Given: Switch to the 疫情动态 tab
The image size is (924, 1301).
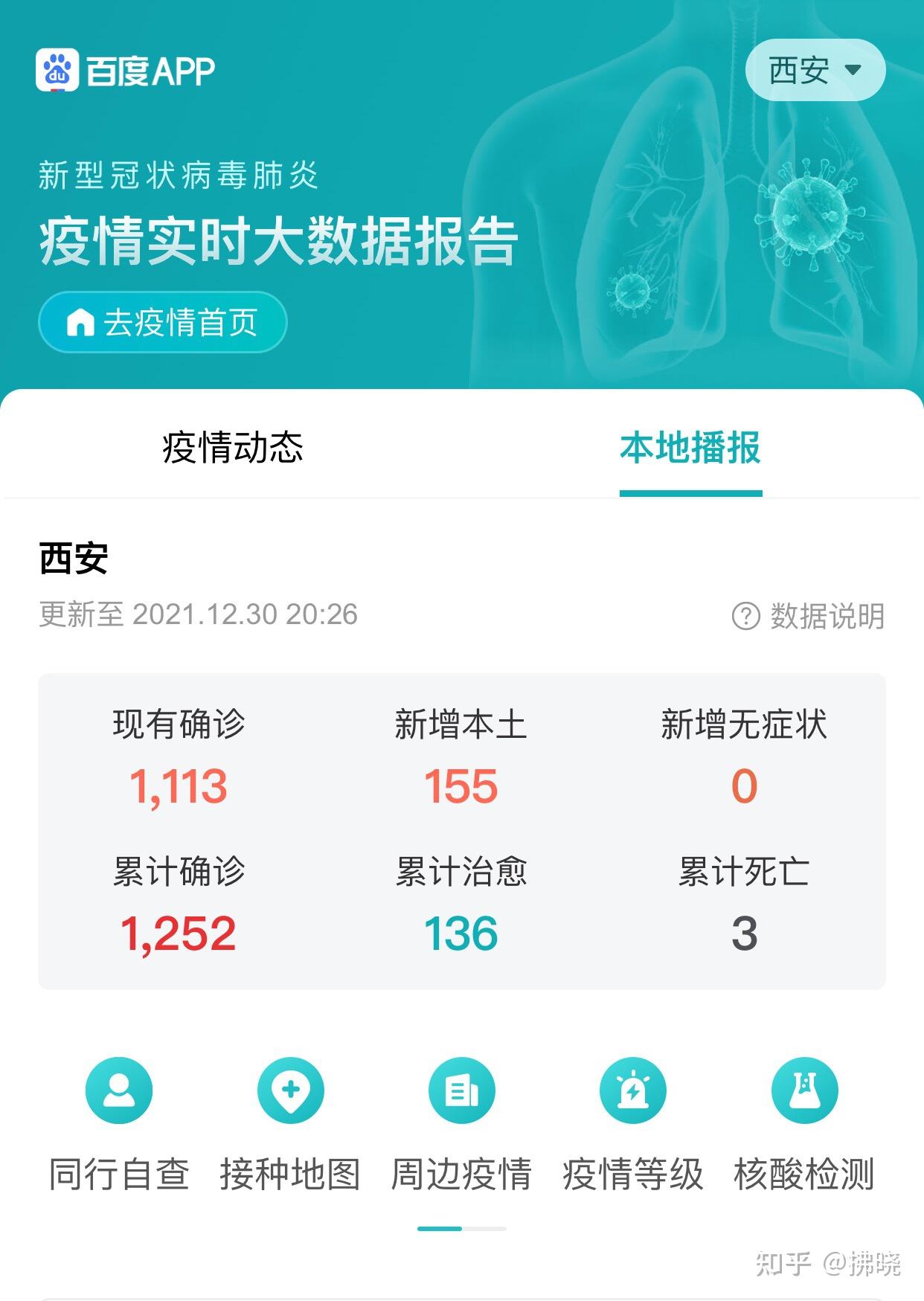Looking at the screenshot, I should (x=232, y=448).
